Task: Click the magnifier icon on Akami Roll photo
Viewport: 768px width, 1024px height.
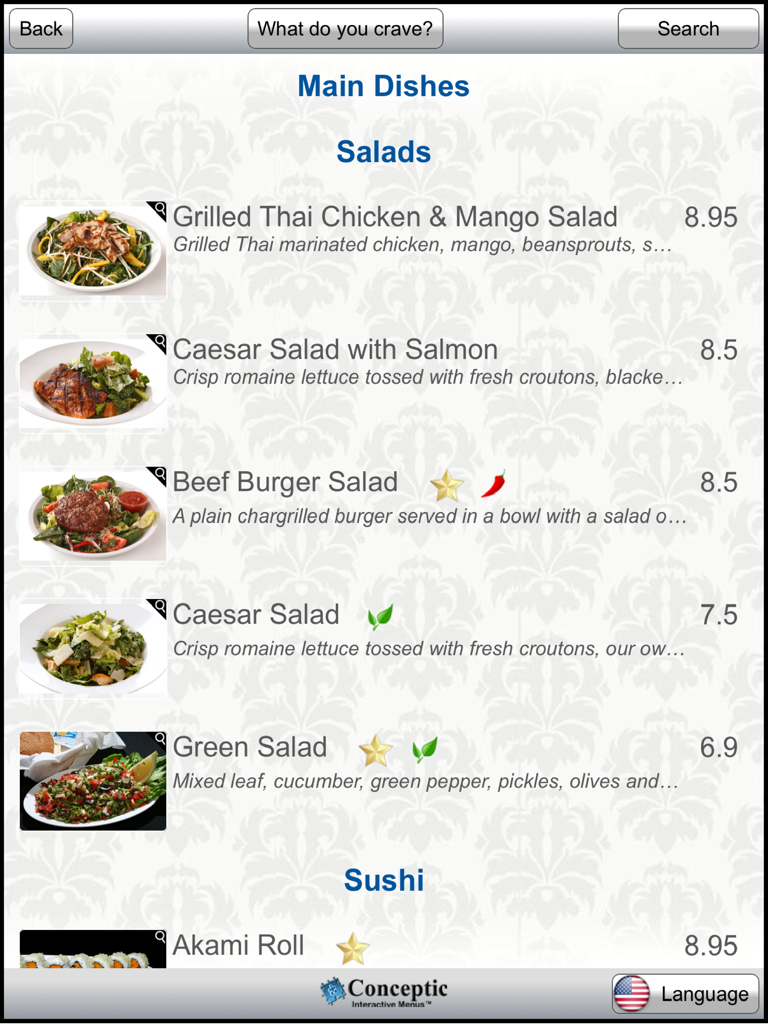Action: tap(157, 938)
